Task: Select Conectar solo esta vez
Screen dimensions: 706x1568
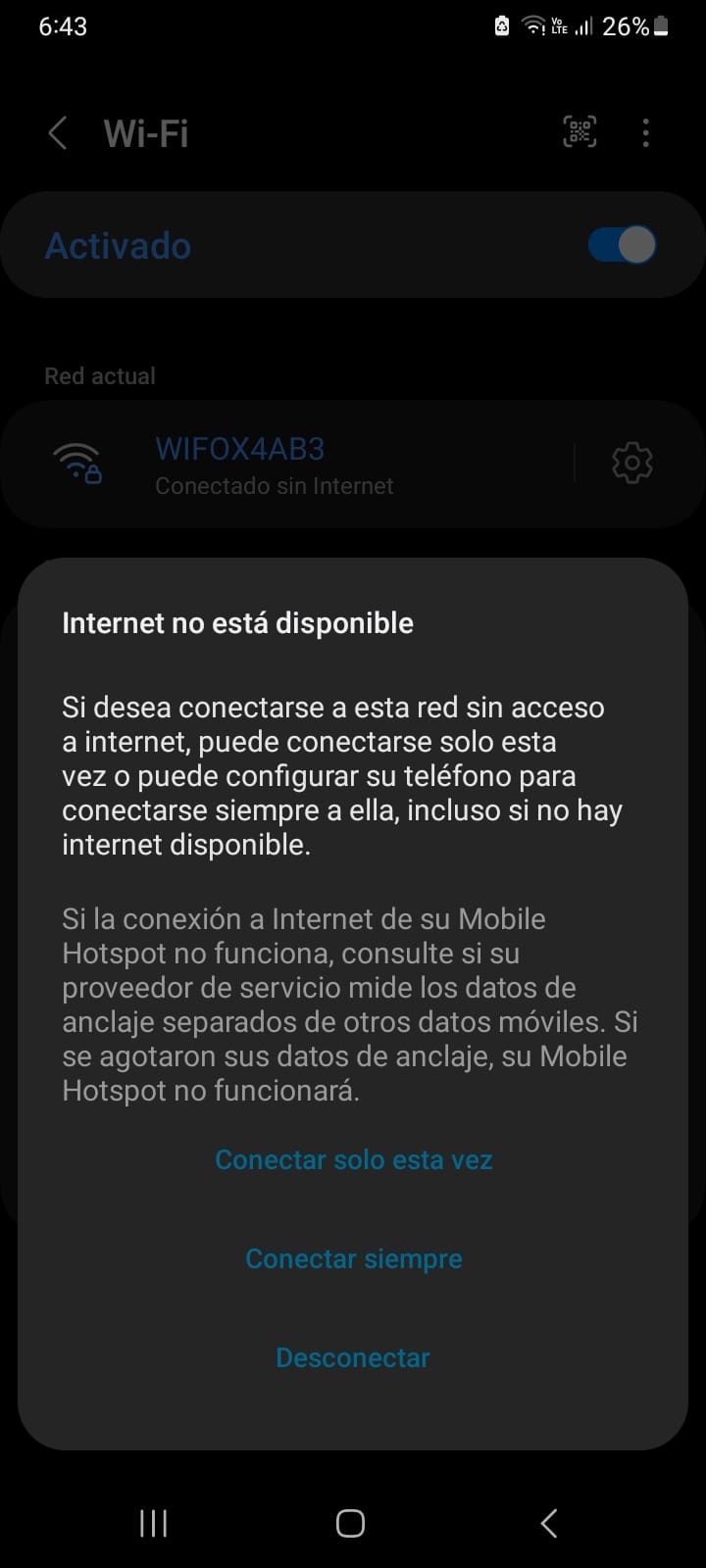Action: pos(353,1159)
